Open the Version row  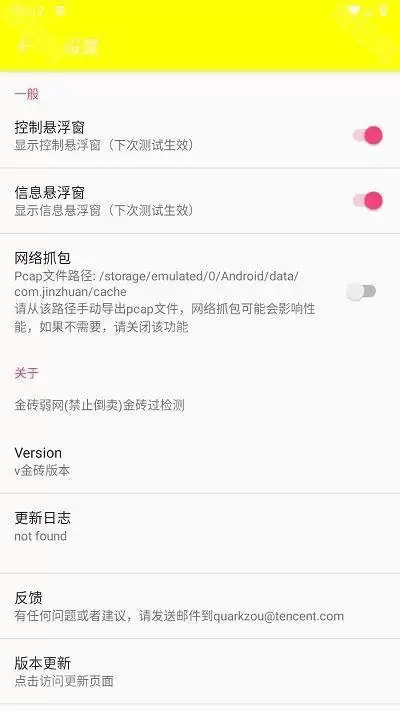click(200, 461)
